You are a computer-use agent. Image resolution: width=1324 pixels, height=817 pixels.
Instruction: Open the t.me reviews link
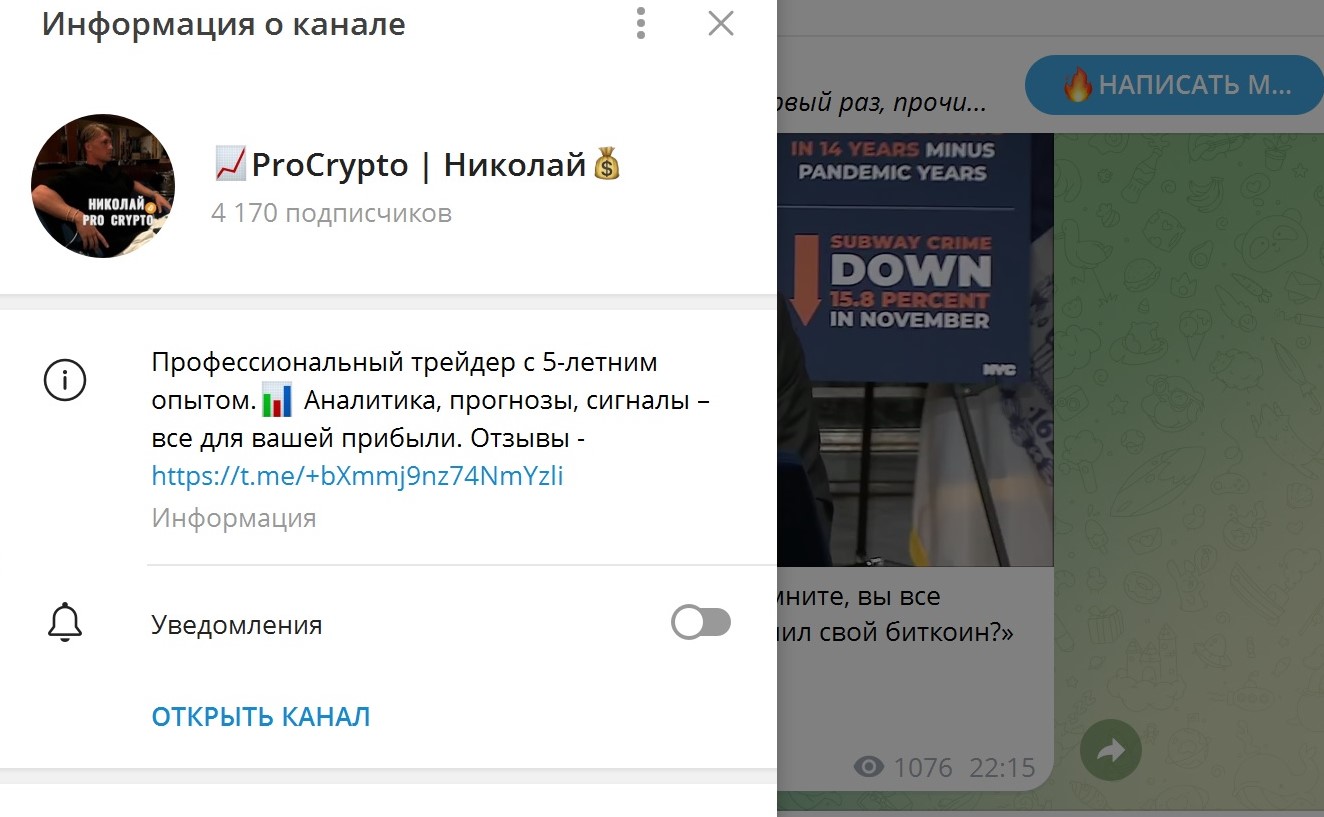click(x=357, y=475)
